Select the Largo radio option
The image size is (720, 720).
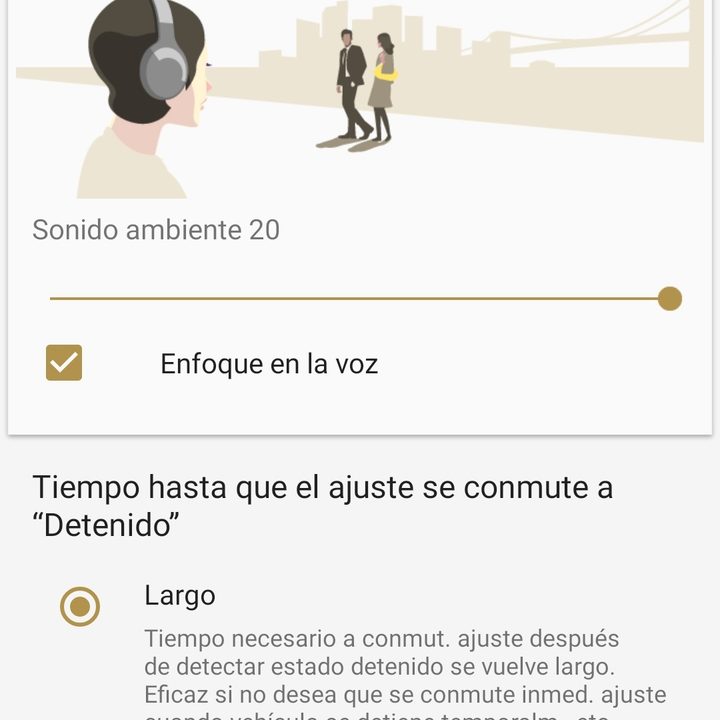(80, 606)
